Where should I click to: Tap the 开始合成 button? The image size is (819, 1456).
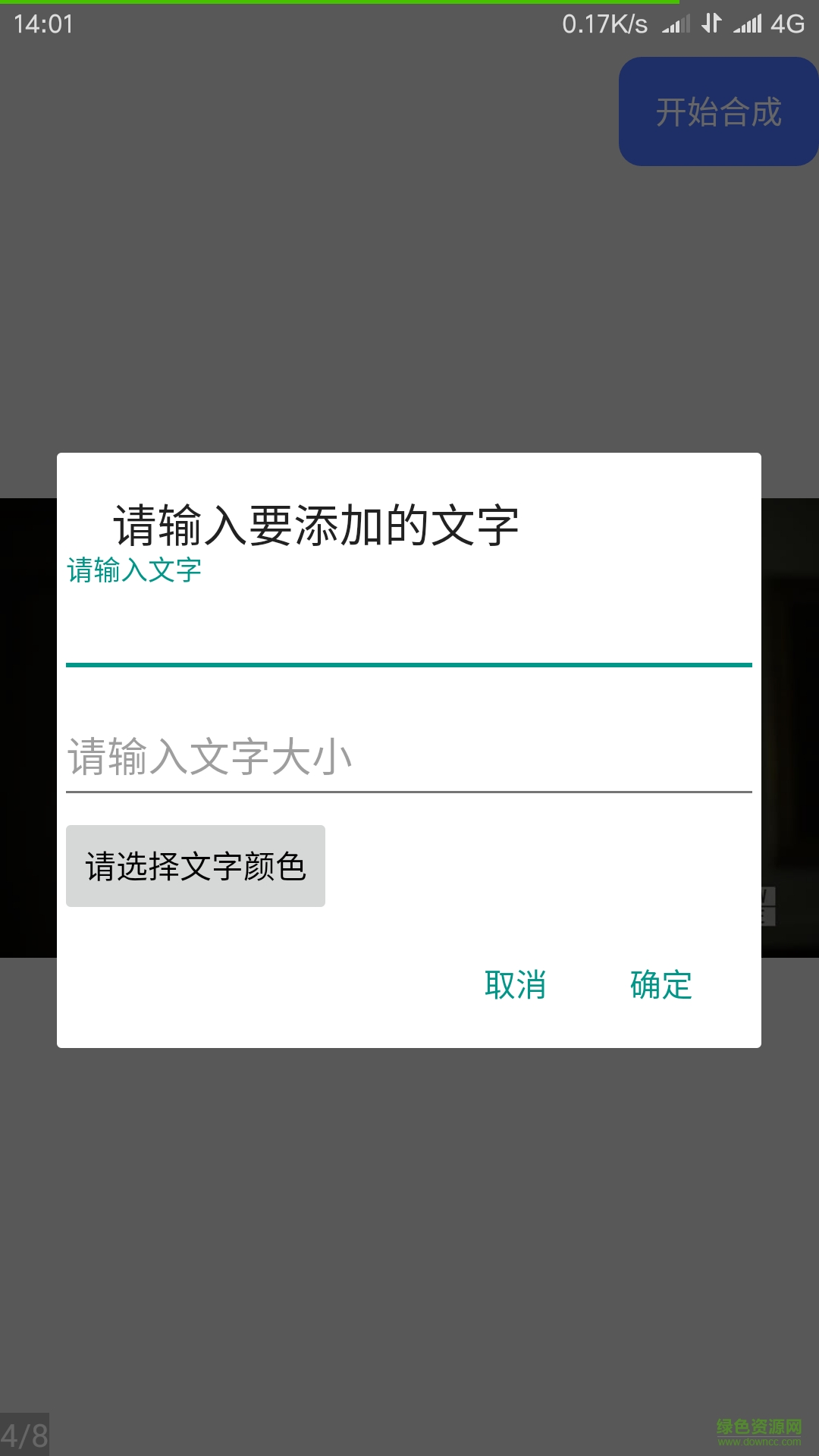[x=717, y=112]
